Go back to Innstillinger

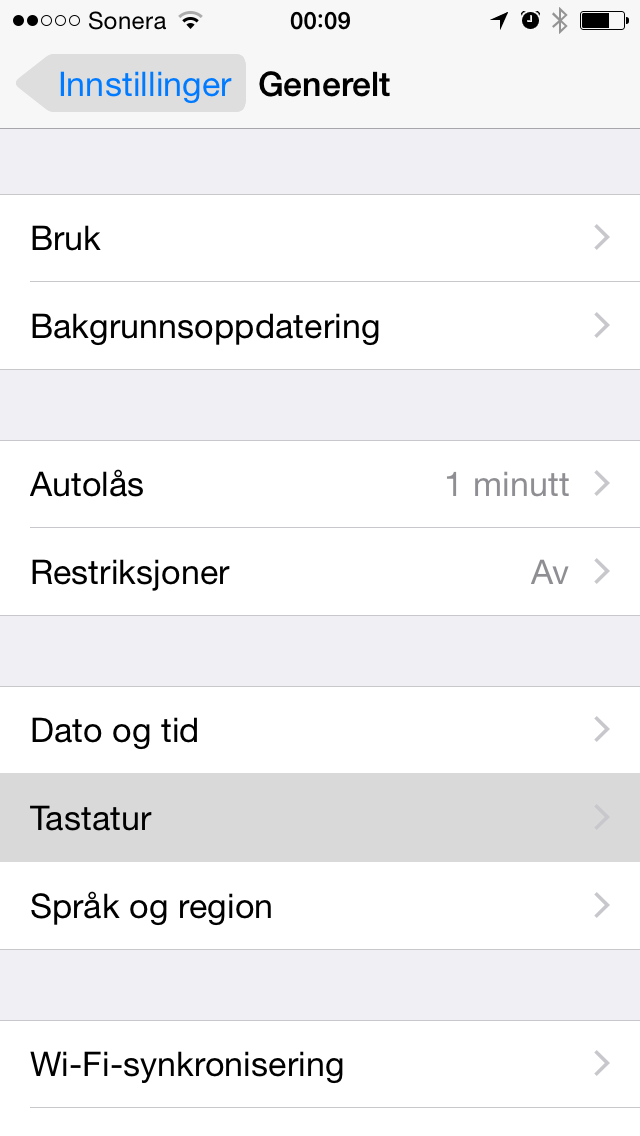(131, 84)
